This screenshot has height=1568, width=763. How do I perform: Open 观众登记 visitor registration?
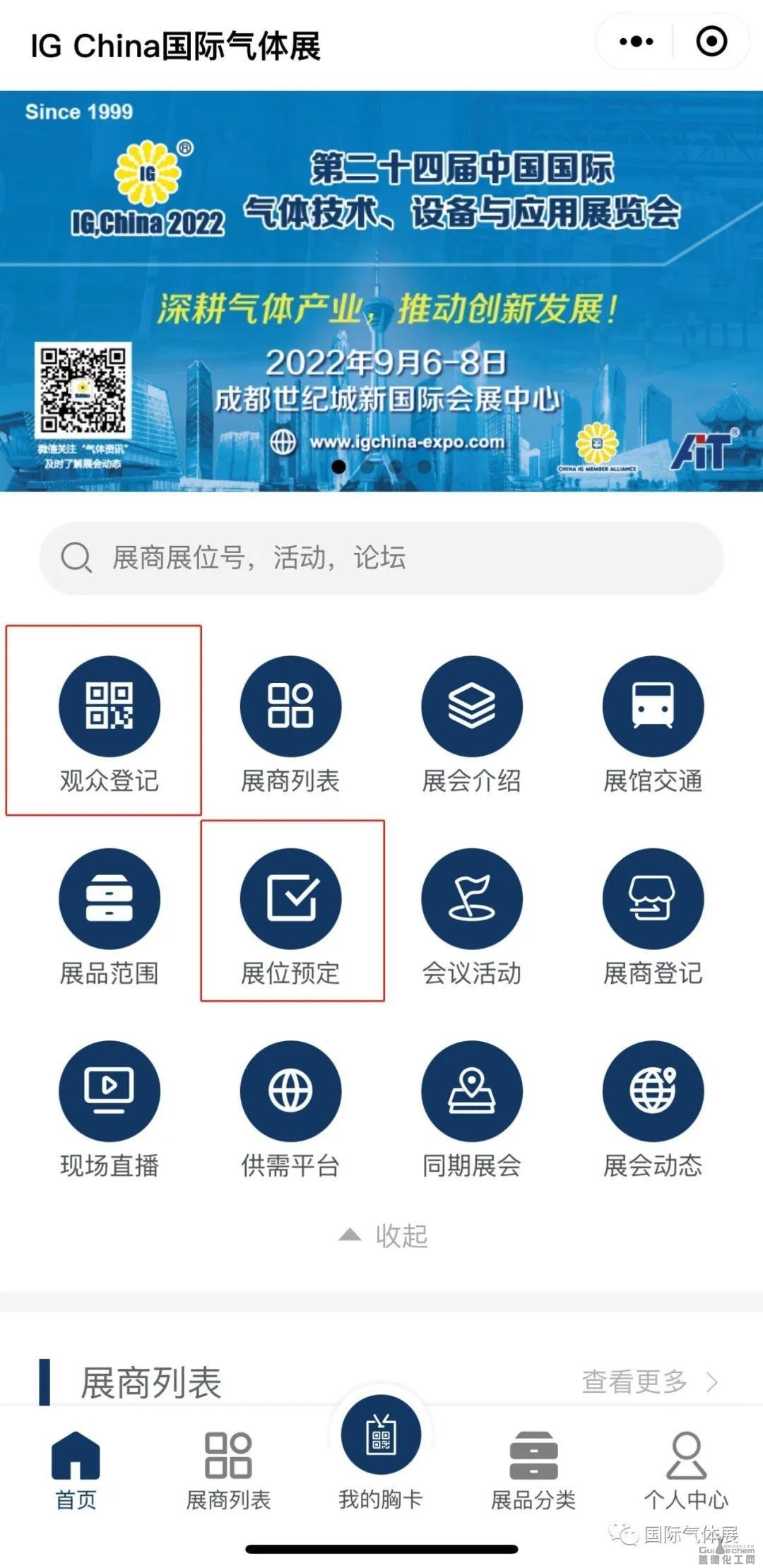tap(110, 724)
